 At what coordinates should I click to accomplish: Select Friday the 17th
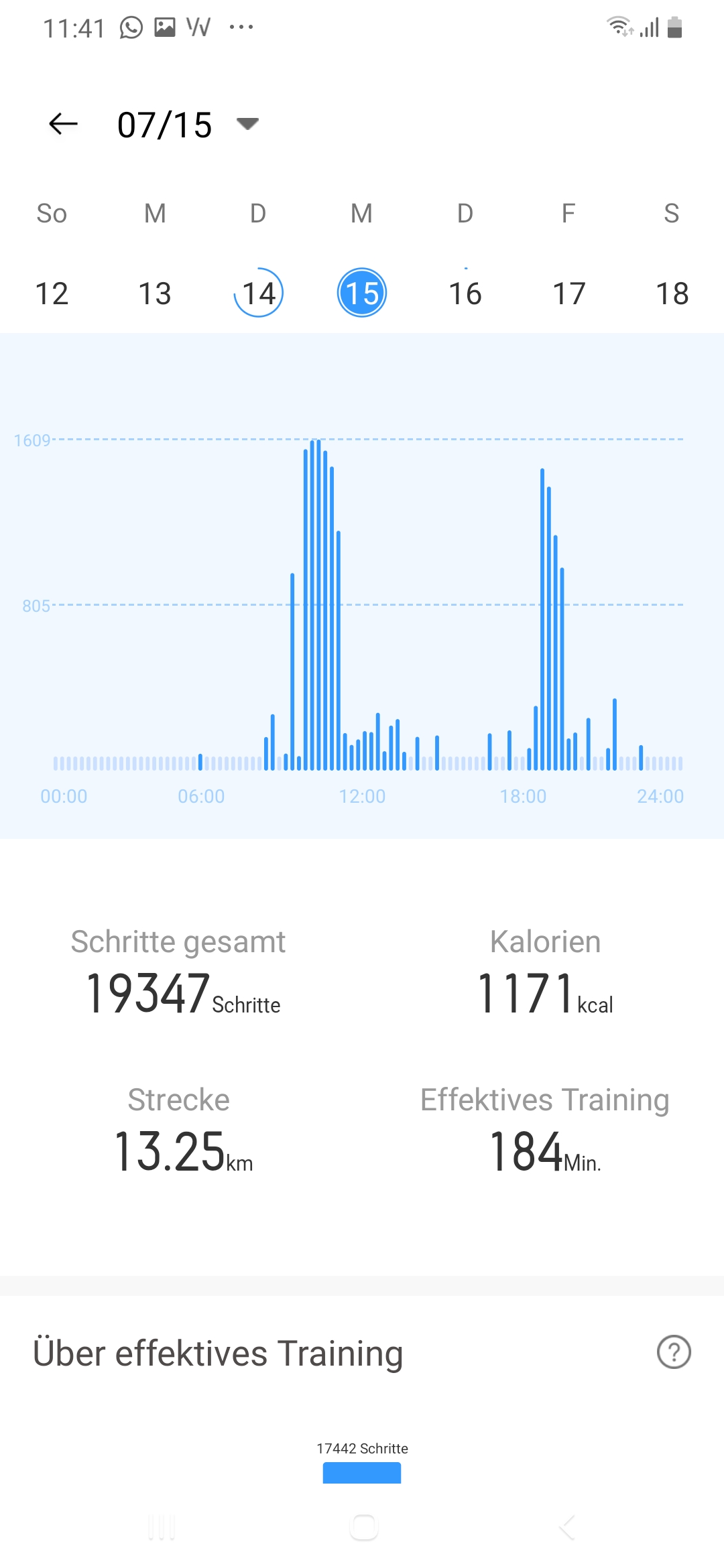pos(568,293)
